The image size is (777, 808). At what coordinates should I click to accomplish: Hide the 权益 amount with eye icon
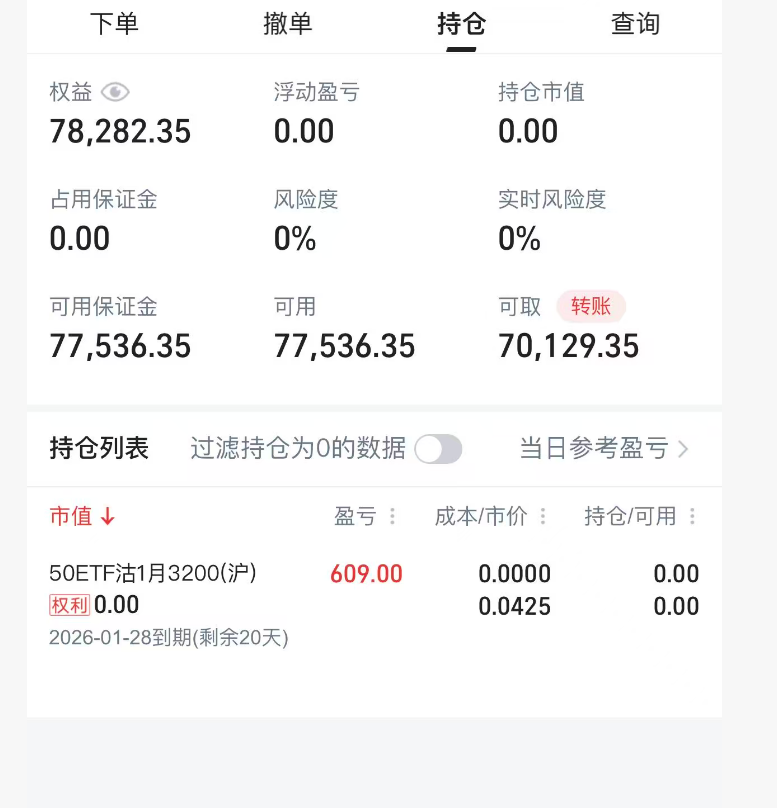(x=116, y=92)
